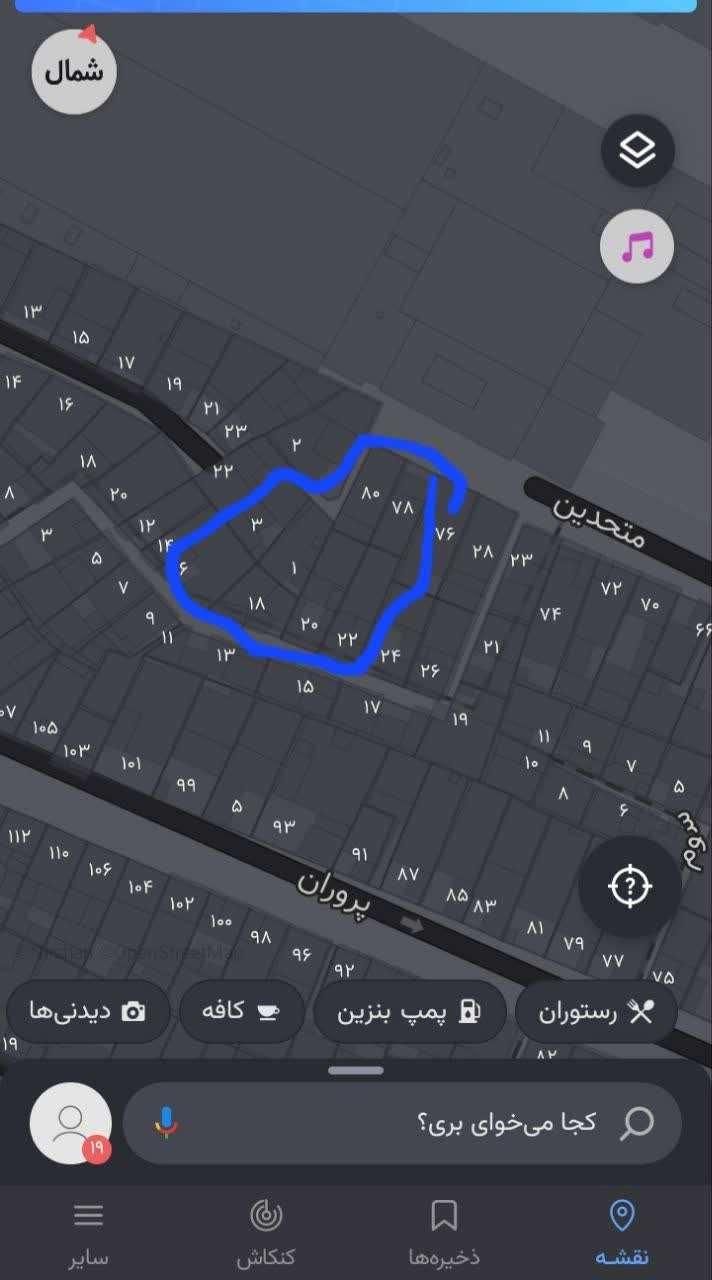Start voice search with the microphone

click(167, 1123)
